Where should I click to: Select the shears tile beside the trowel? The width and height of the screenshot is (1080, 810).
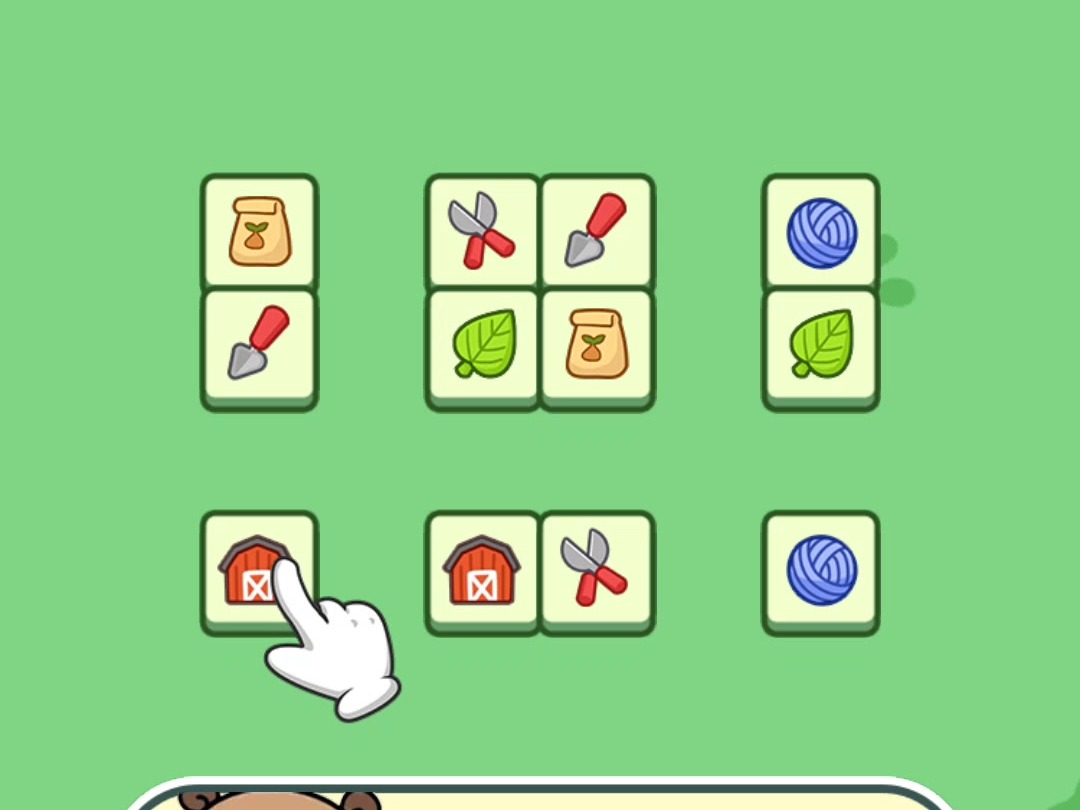[x=482, y=233]
